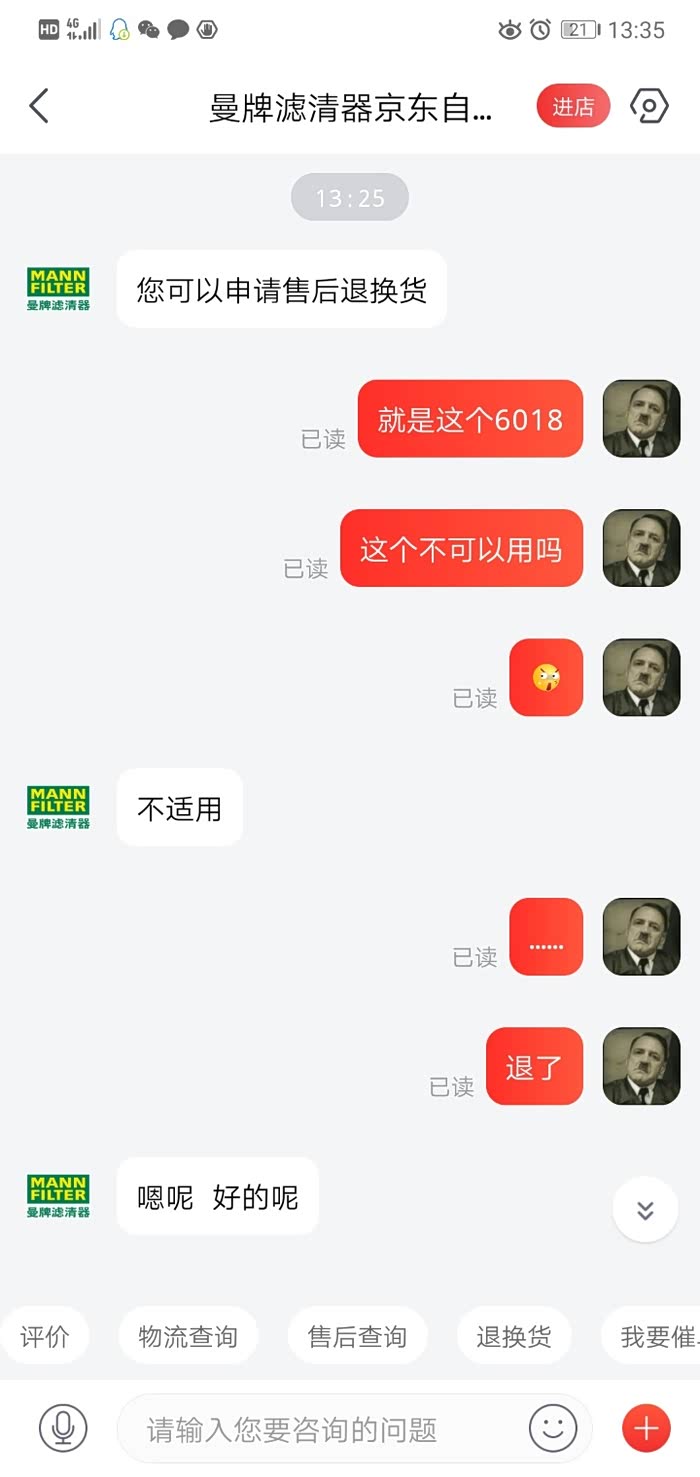Open the hexagon settings icon
The height and width of the screenshot is (1477, 700).
click(x=649, y=106)
